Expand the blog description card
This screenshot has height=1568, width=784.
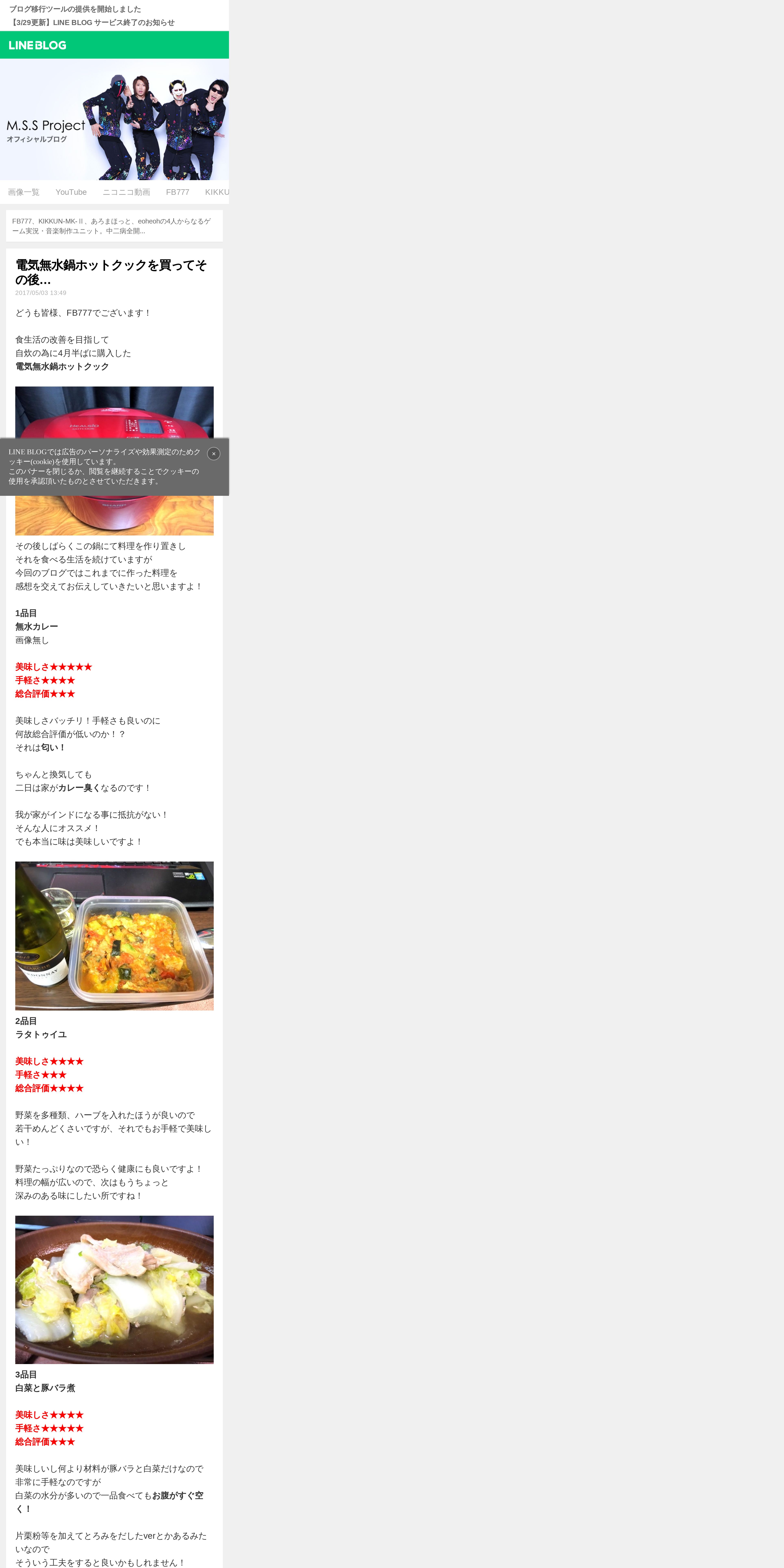click(x=114, y=226)
